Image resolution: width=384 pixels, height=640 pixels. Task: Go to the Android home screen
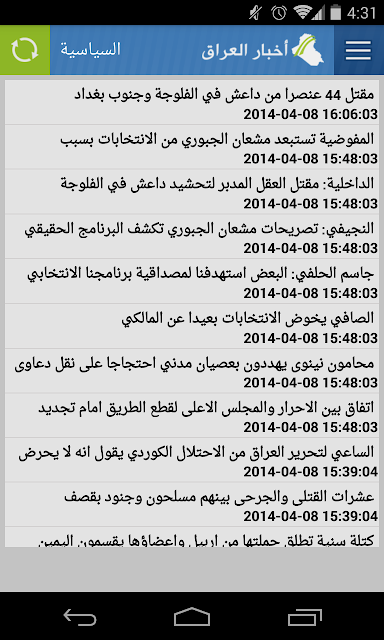tap(192, 616)
